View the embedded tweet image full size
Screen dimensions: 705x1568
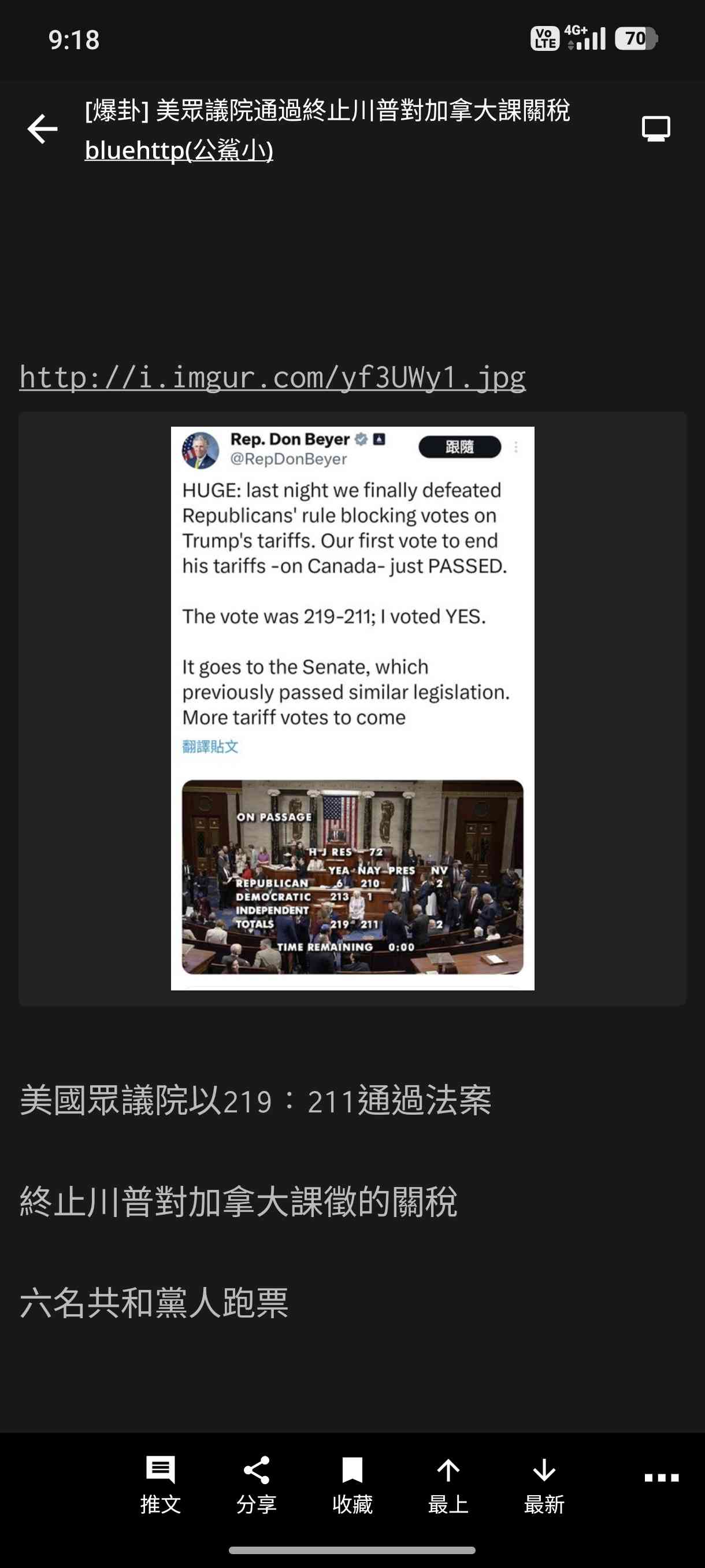pyautogui.click(x=352, y=707)
